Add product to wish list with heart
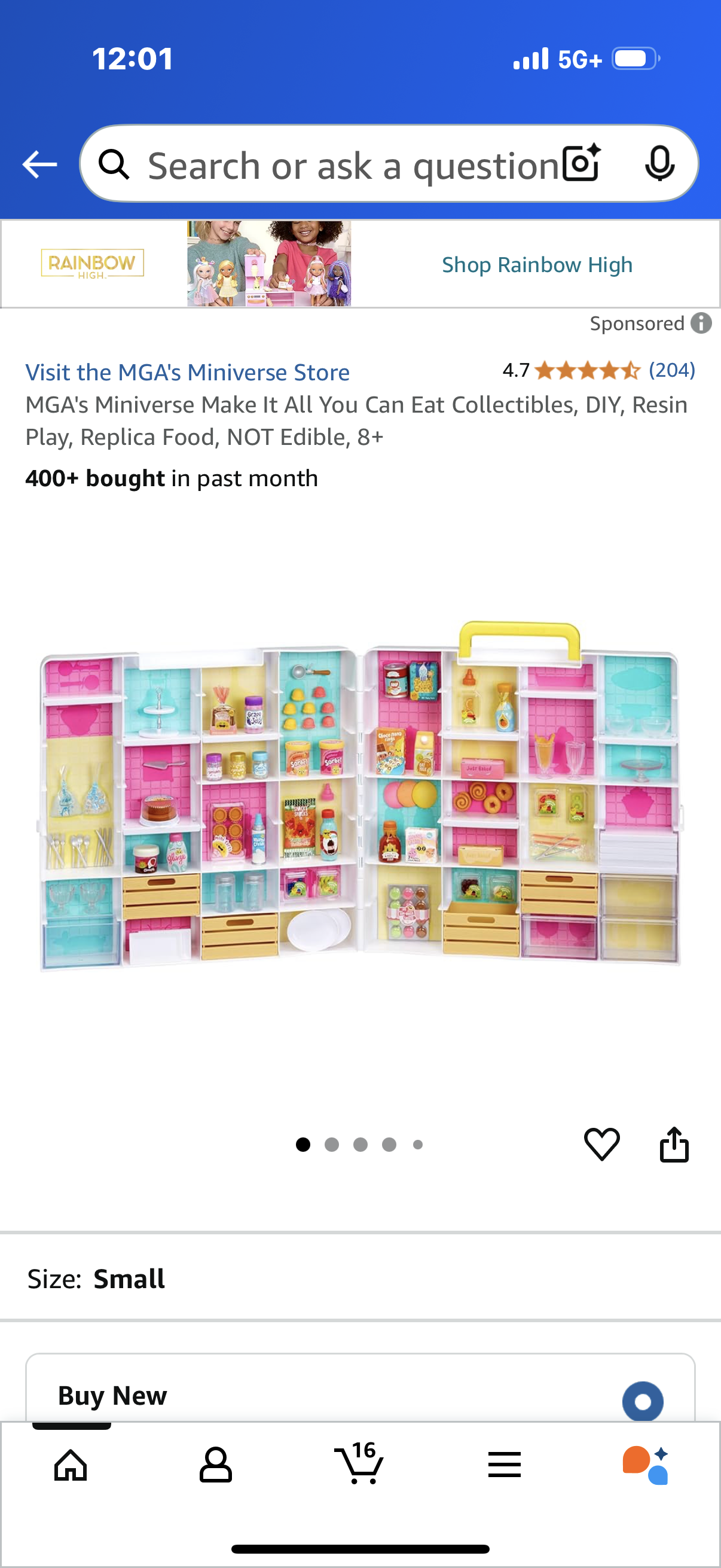 click(601, 1145)
